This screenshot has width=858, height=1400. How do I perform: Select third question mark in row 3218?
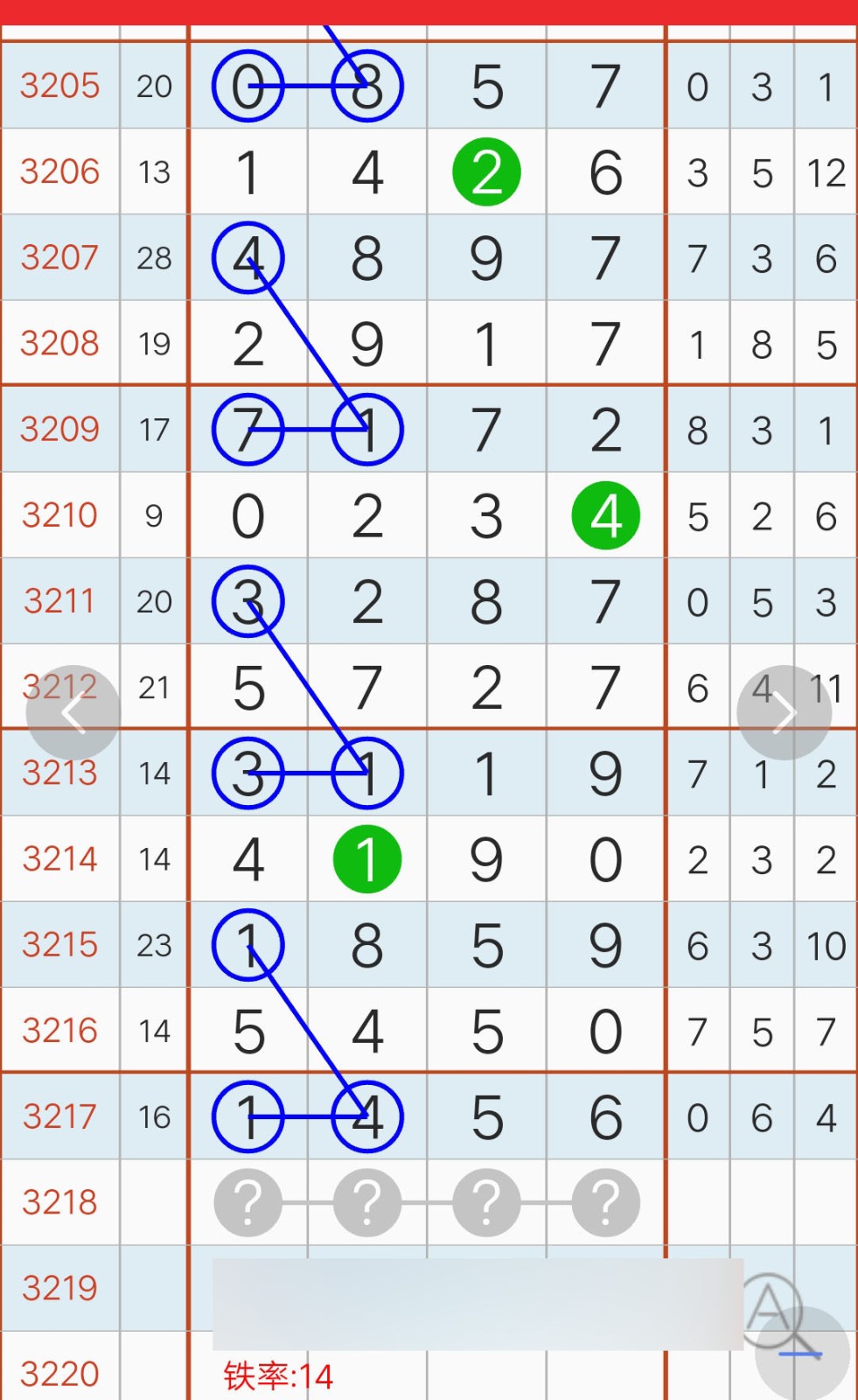click(486, 1203)
